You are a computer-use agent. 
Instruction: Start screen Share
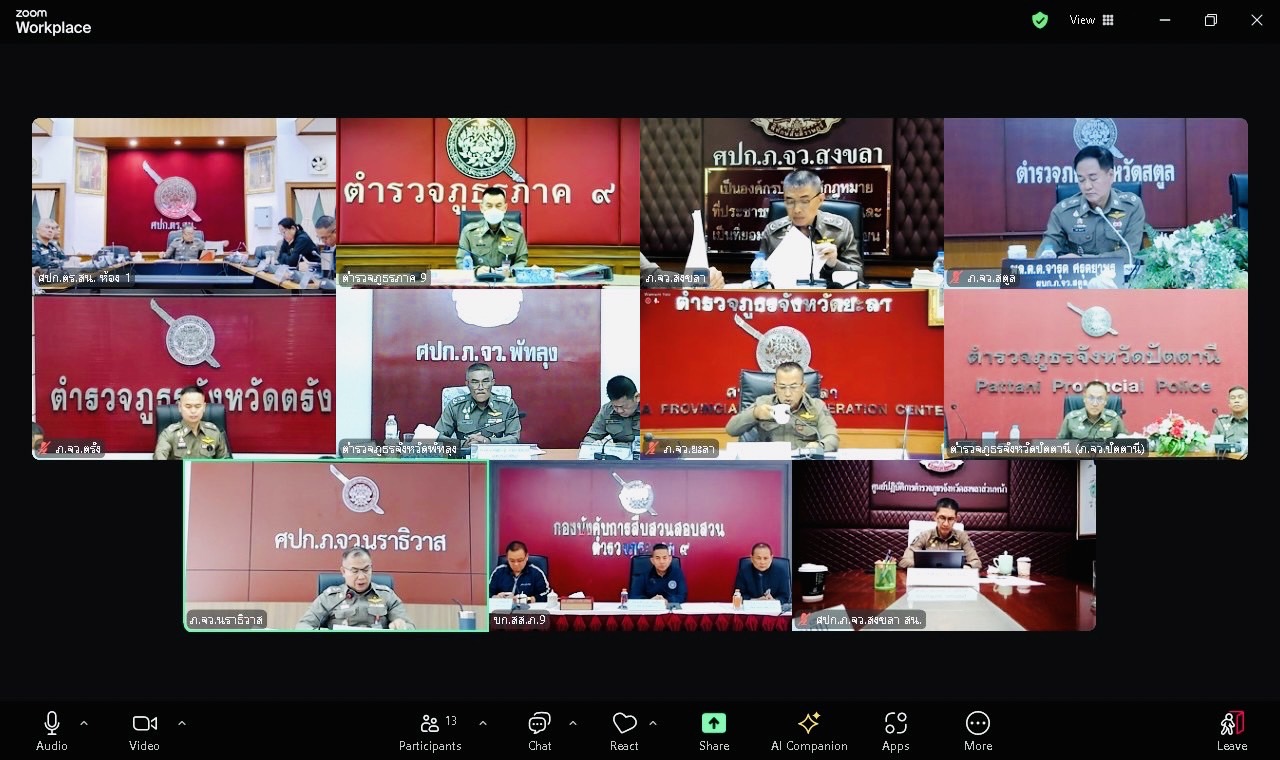tap(714, 730)
